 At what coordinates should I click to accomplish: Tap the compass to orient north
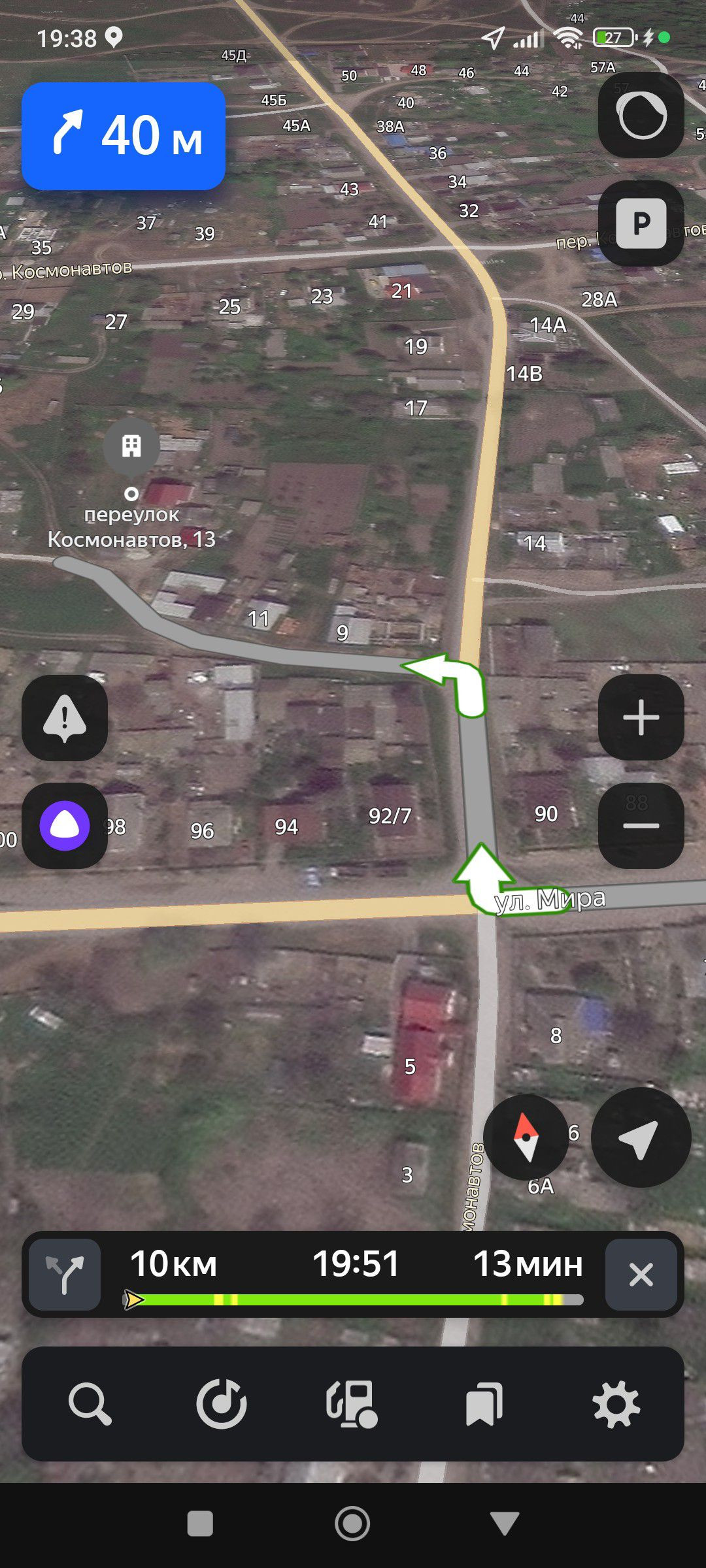pyautogui.click(x=526, y=1137)
